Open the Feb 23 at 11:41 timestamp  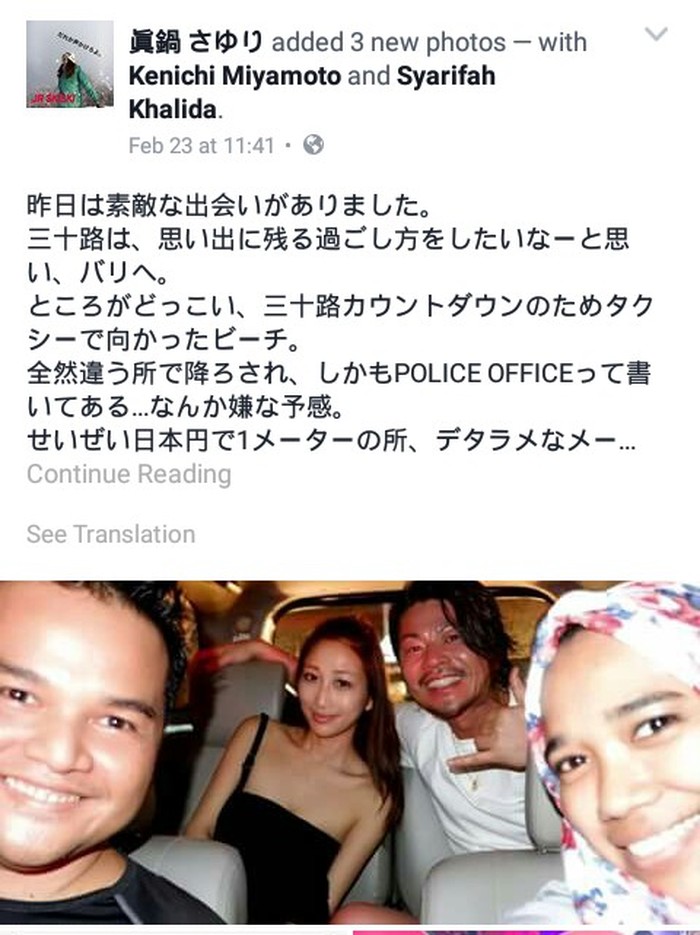click(x=201, y=145)
